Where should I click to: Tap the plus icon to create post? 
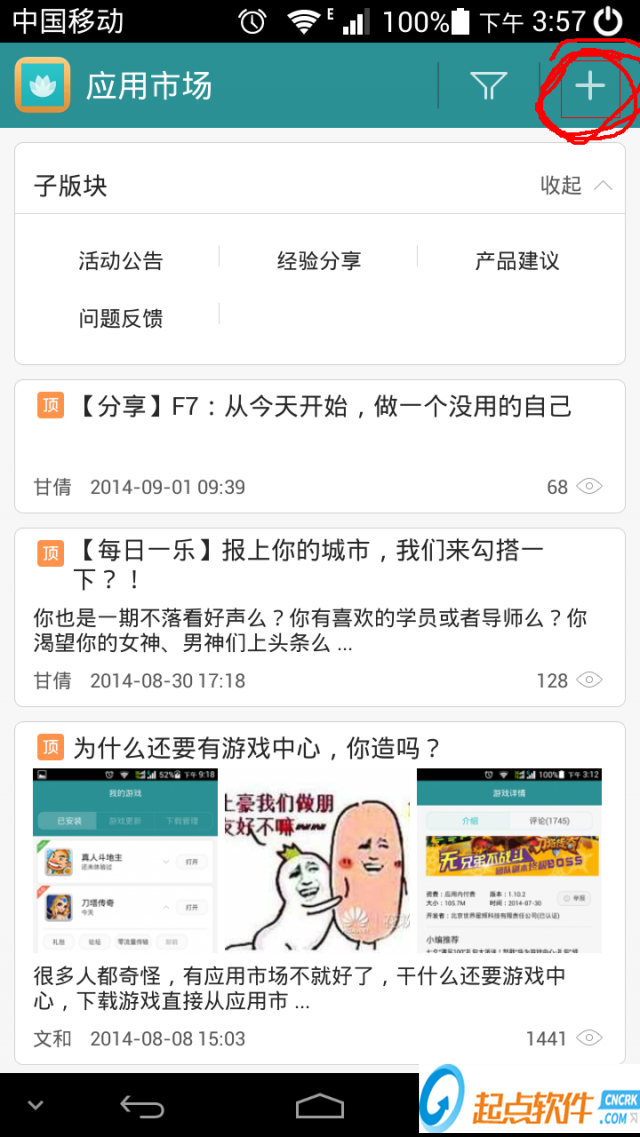click(x=590, y=87)
